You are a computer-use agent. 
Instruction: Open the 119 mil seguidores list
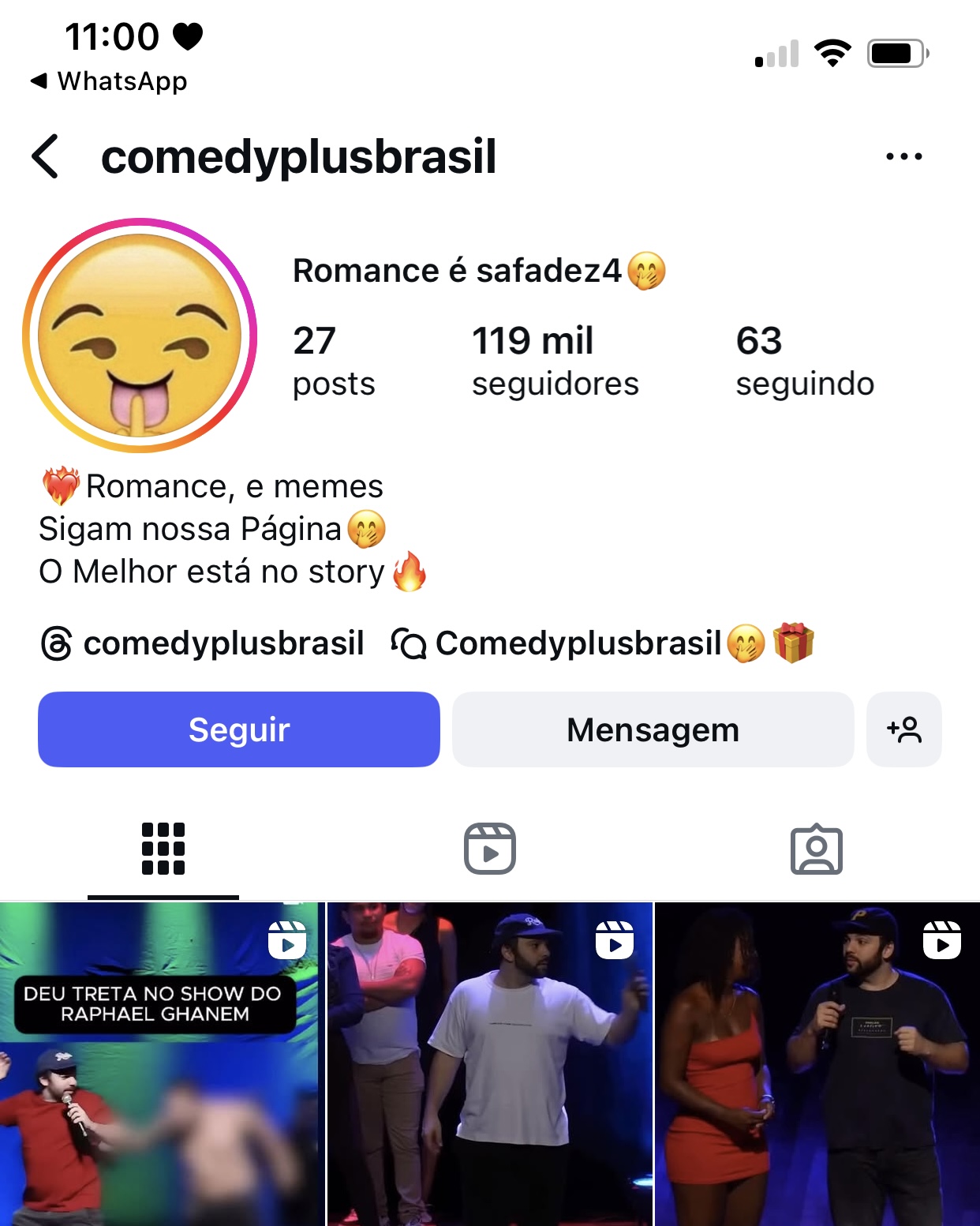click(x=555, y=361)
